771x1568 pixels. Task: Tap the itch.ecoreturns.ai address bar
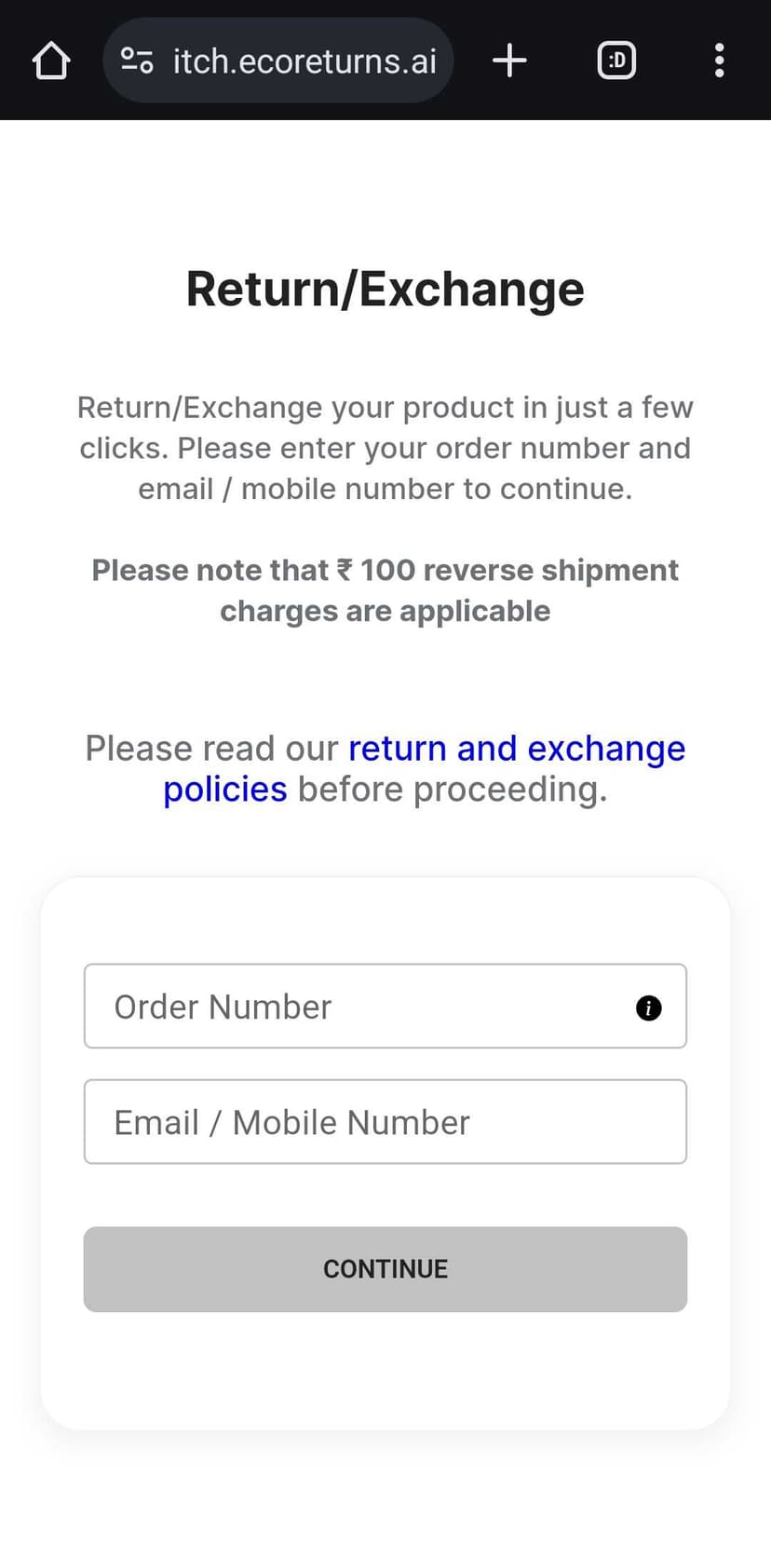pos(304,61)
